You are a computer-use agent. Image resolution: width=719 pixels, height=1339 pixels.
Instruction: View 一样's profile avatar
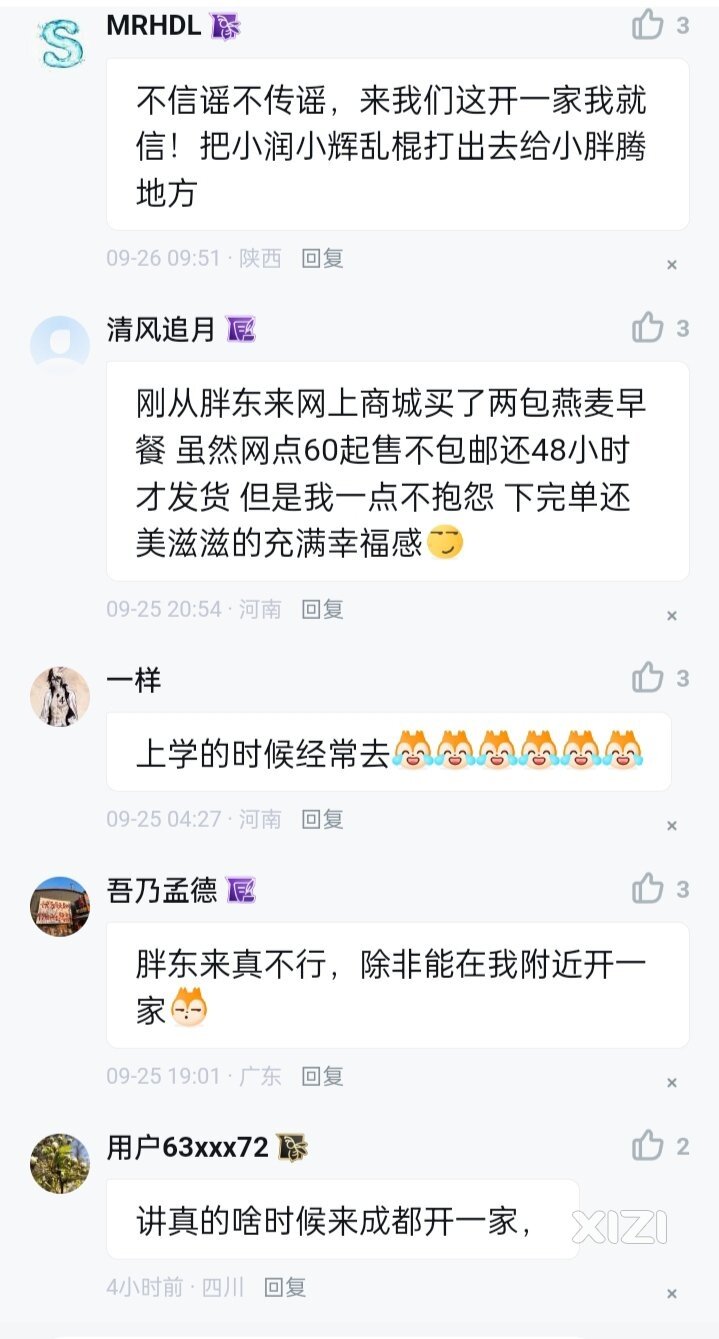click(60, 696)
